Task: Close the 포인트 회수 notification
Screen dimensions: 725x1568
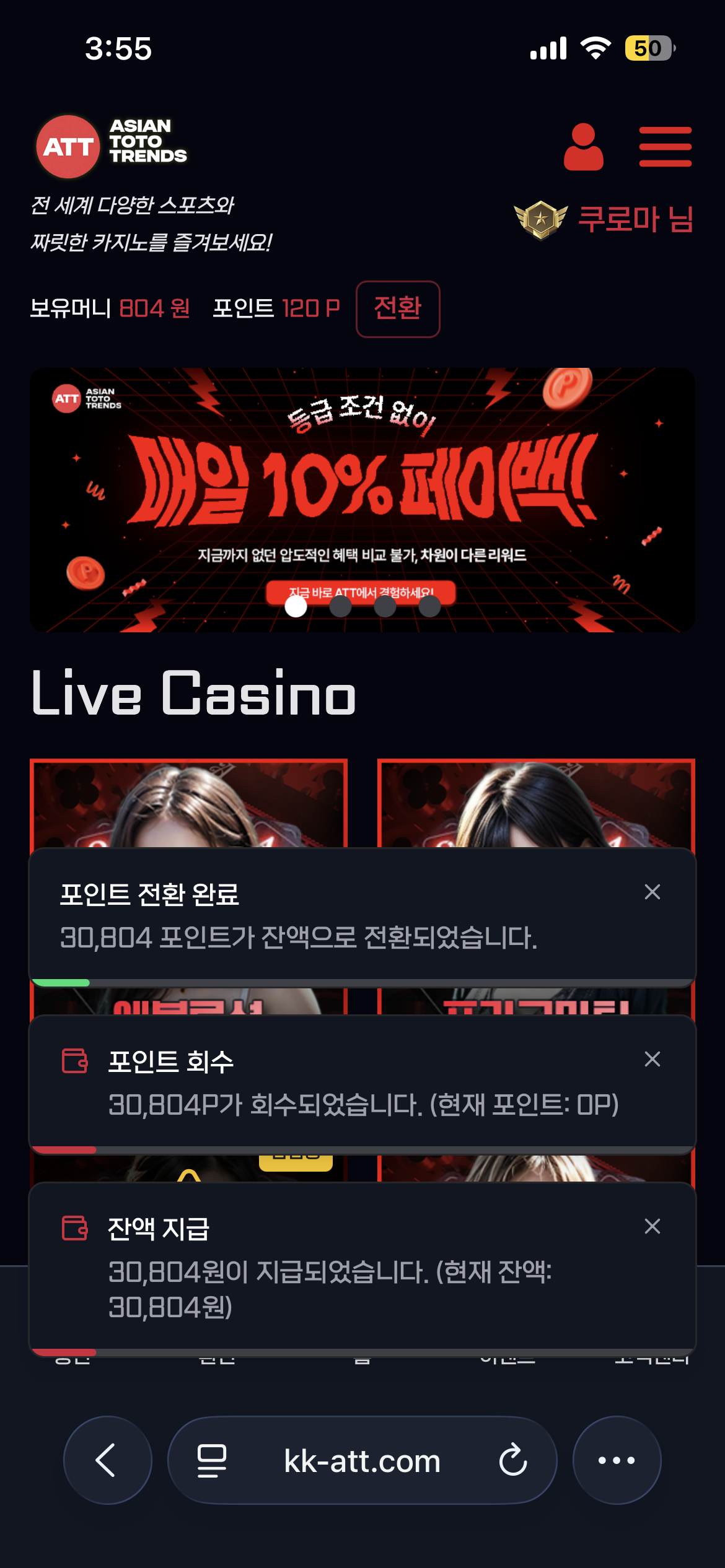Action: click(x=652, y=1059)
